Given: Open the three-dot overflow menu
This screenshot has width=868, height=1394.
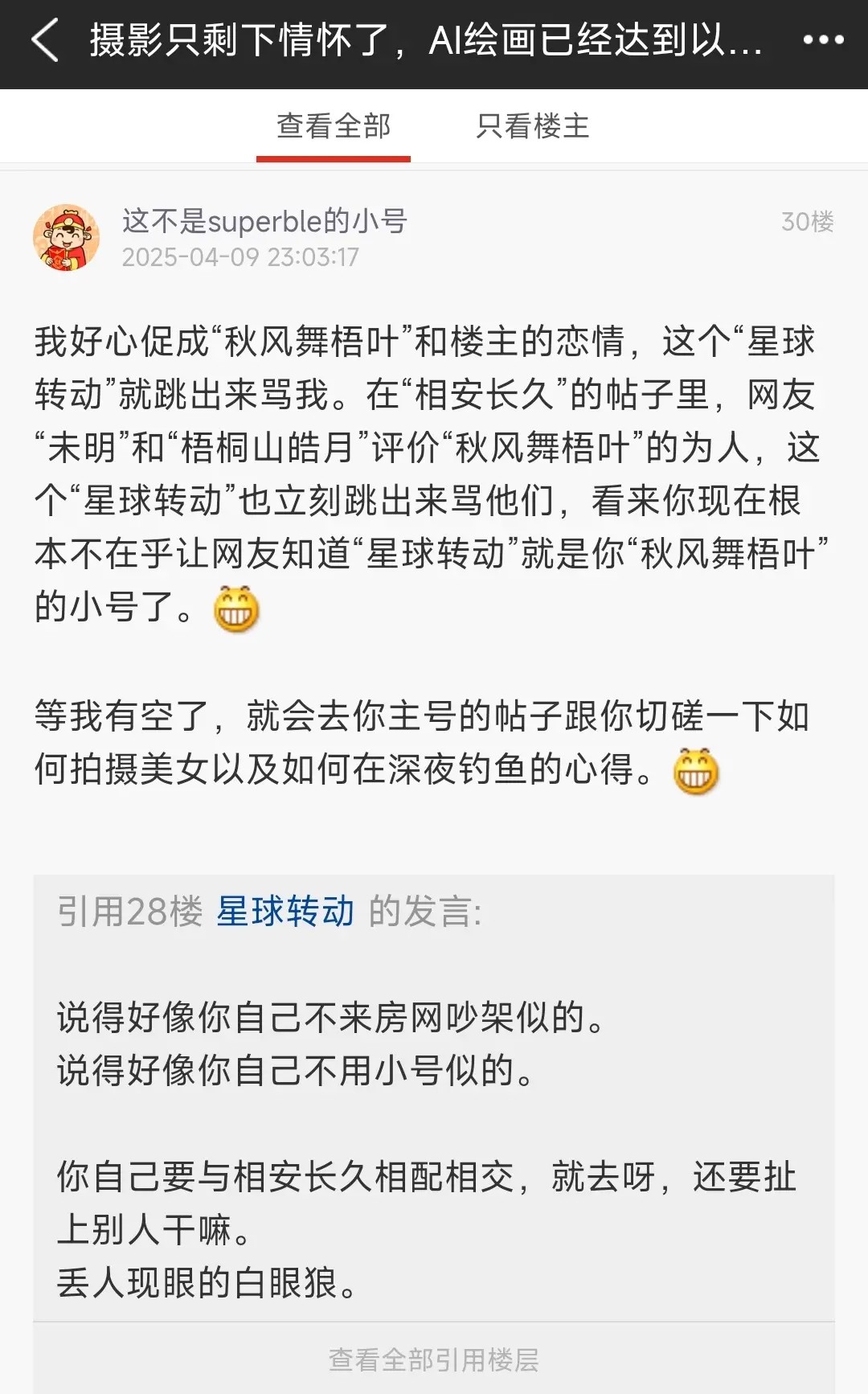Looking at the screenshot, I should click(x=824, y=40).
